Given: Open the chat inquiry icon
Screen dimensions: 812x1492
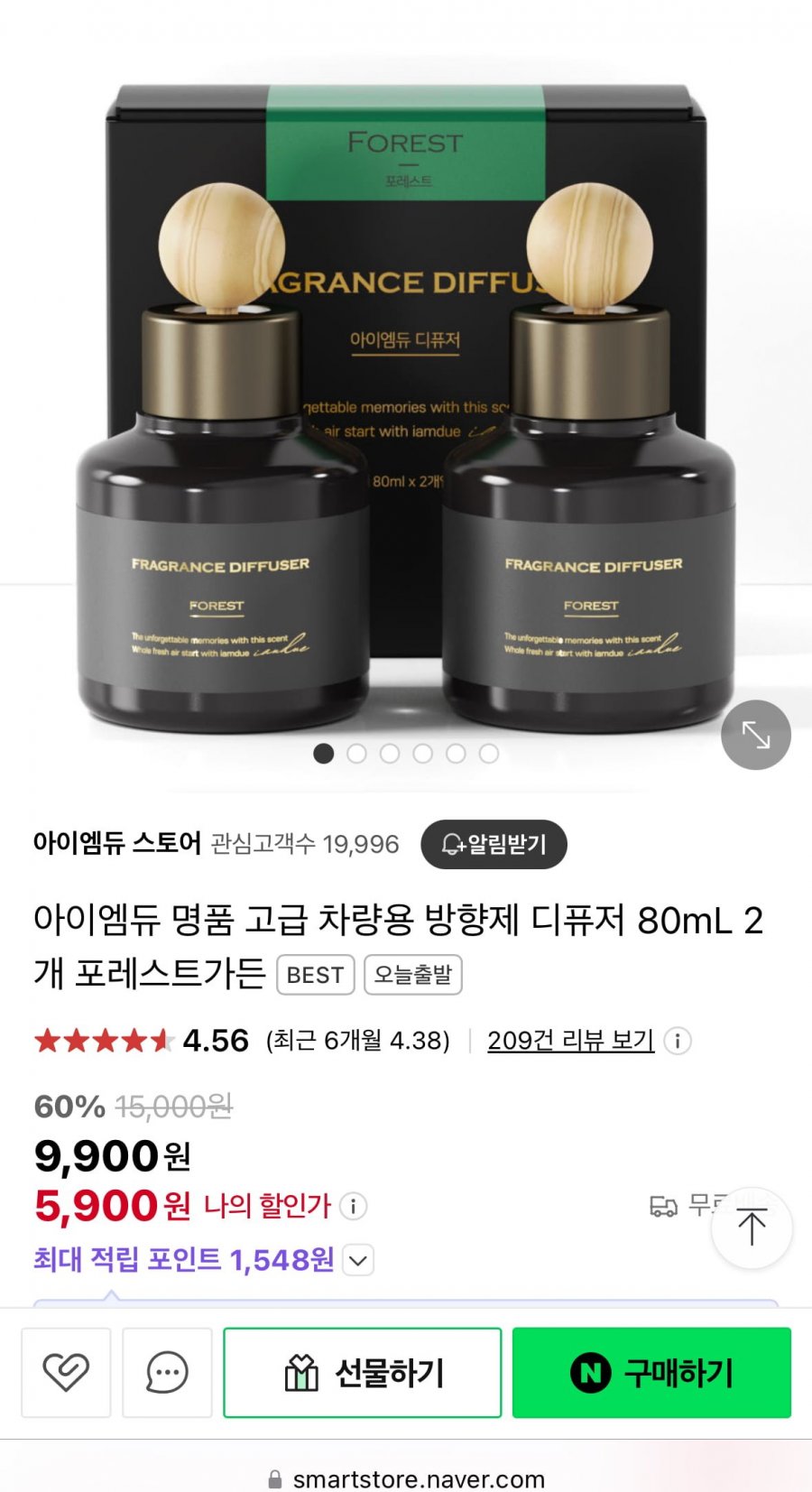Looking at the screenshot, I should 167,1372.
